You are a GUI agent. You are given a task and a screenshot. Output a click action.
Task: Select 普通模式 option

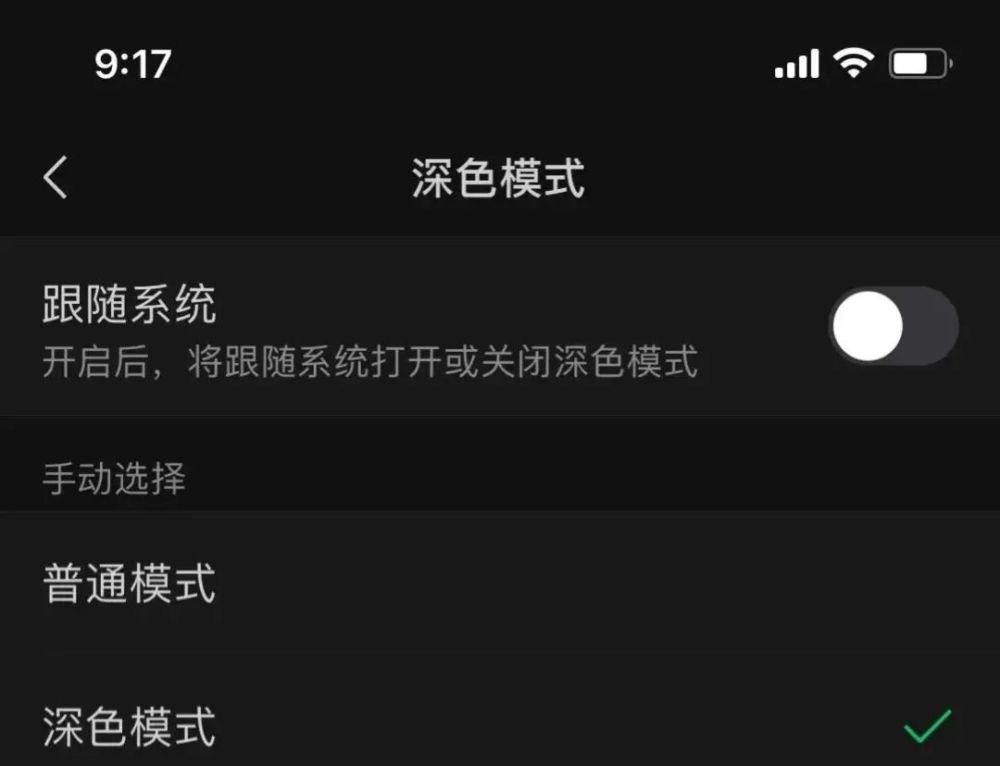[500, 582]
